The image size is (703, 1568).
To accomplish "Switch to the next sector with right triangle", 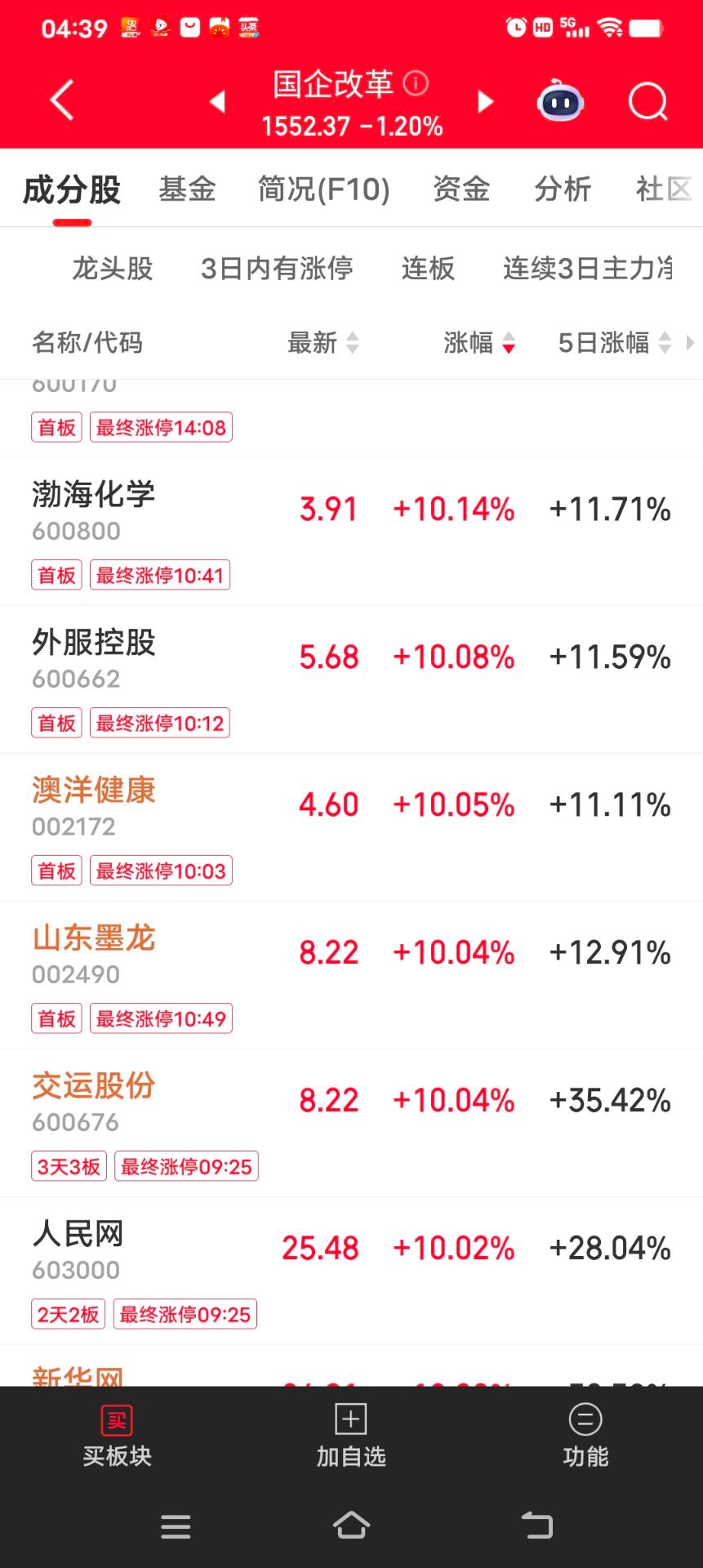I will pyautogui.click(x=486, y=102).
